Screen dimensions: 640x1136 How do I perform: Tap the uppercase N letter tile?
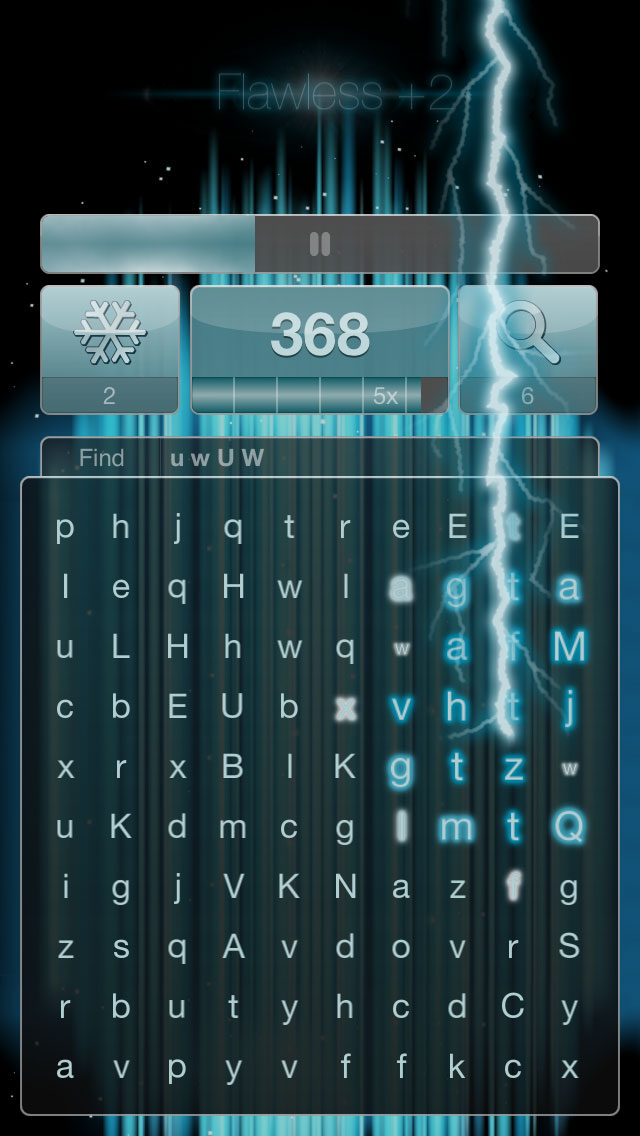tap(345, 885)
